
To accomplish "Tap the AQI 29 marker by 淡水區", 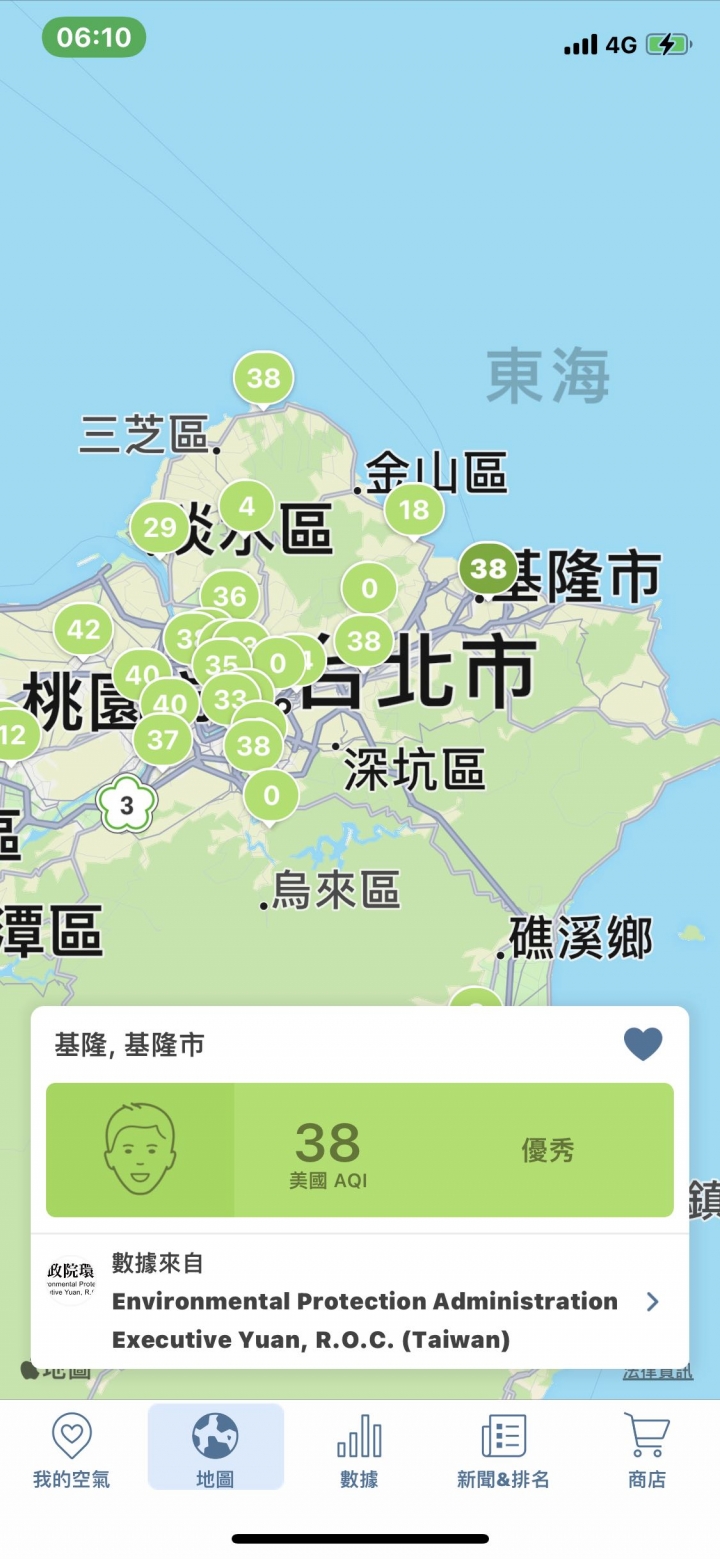I will pos(159,527).
